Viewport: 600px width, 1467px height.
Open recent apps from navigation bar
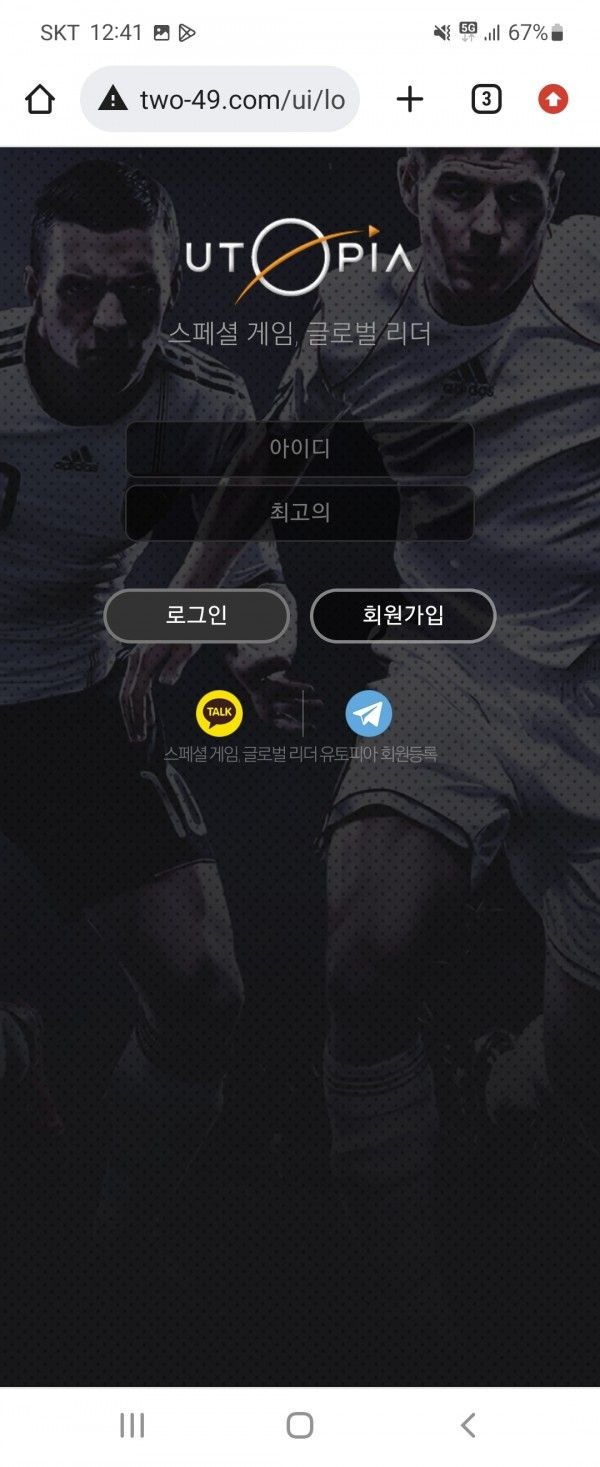coord(132,1425)
